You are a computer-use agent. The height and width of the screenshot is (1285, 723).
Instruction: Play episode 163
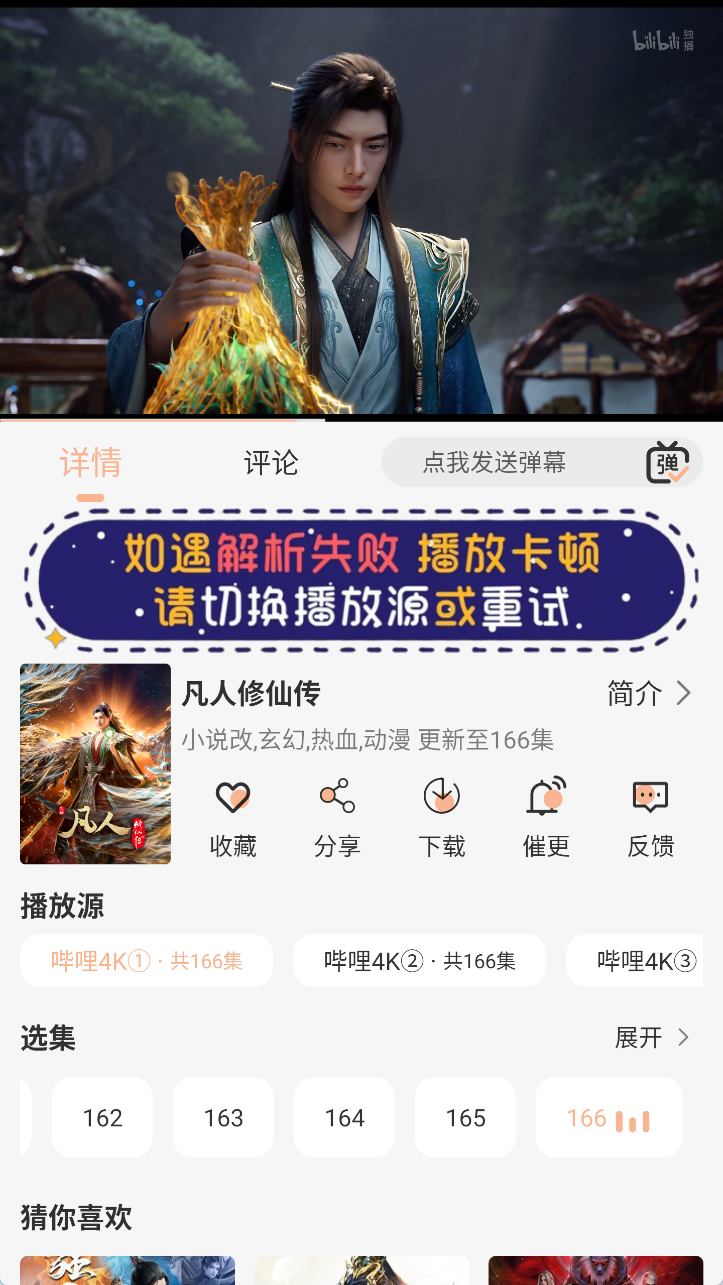223,1118
